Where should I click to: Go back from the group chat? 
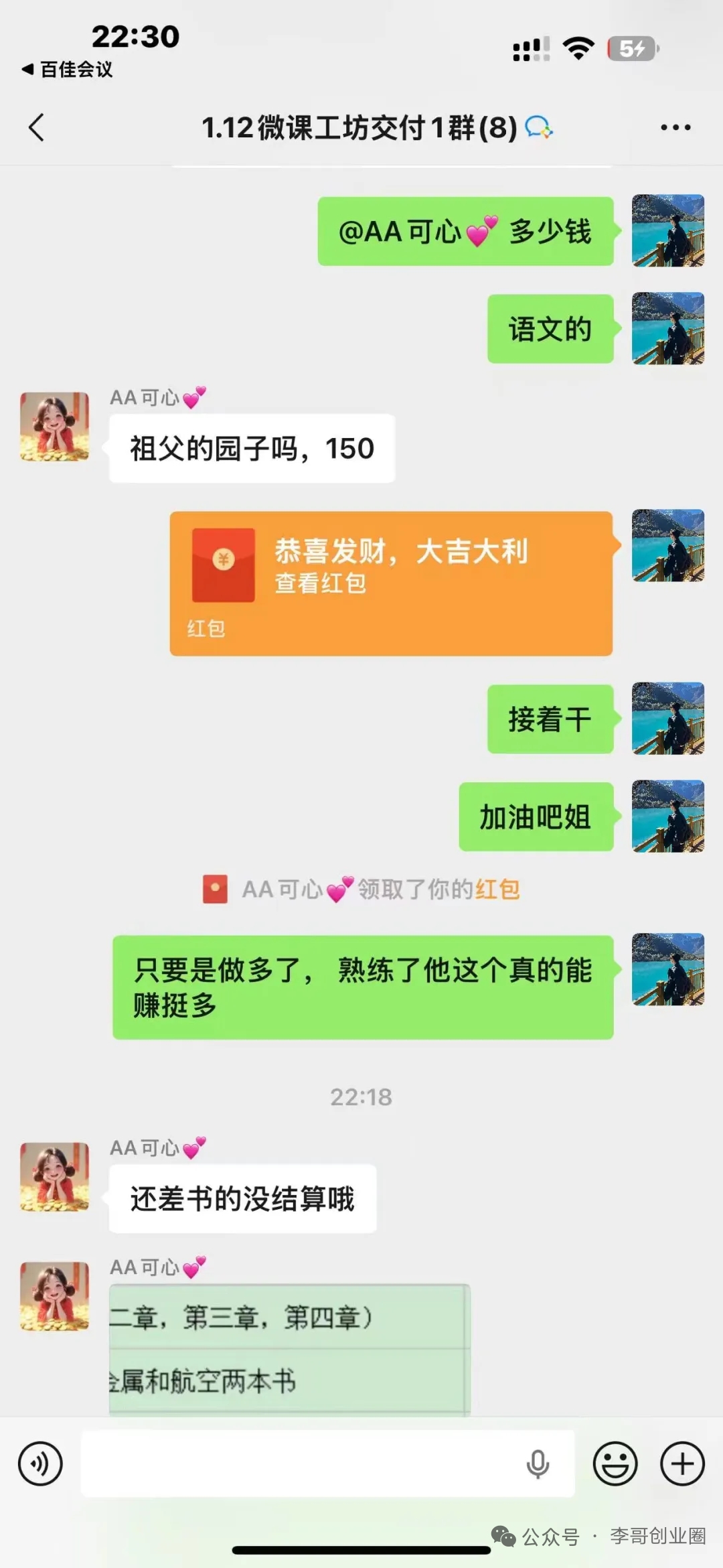pos(37,127)
